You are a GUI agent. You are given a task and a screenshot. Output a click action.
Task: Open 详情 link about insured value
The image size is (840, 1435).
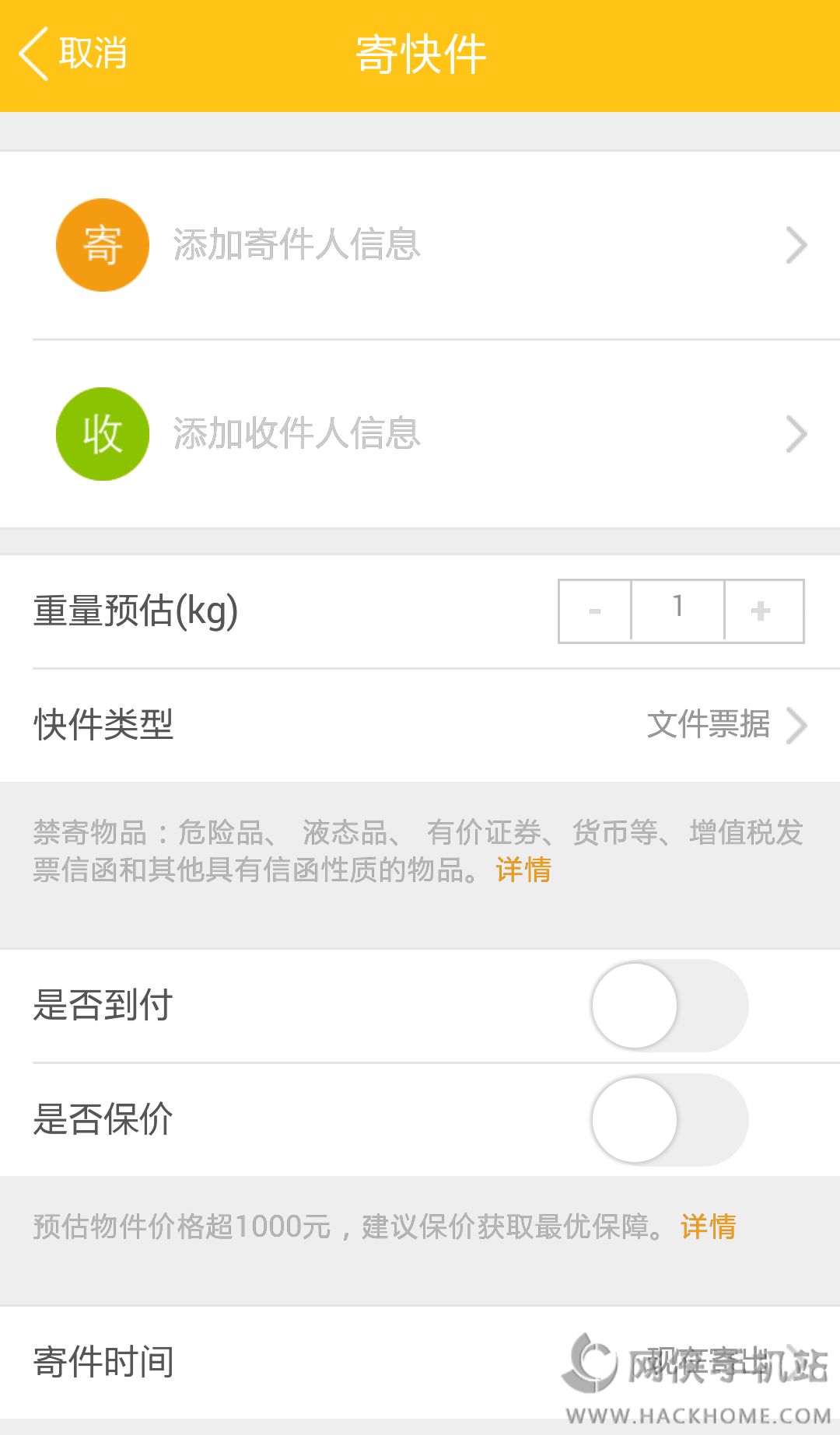[708, 1227]
